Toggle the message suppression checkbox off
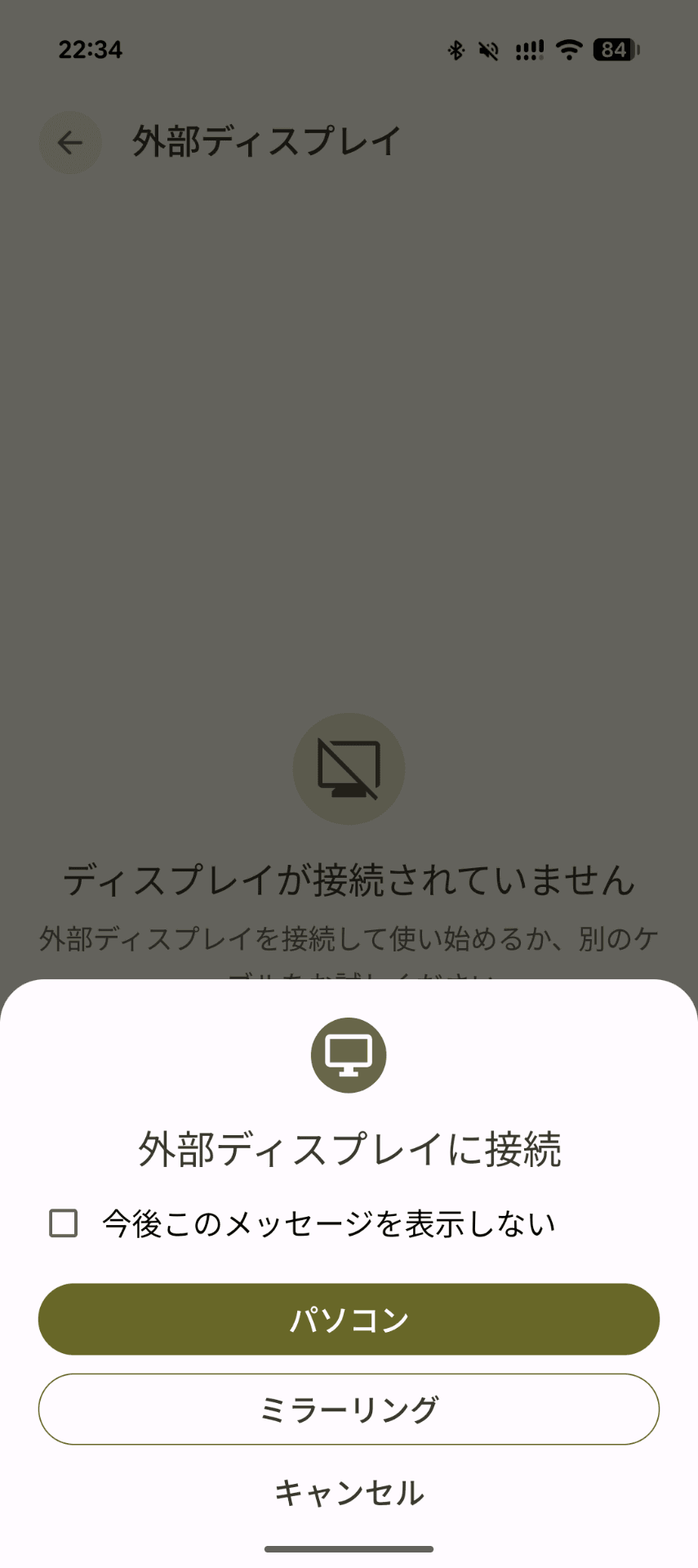The width and height of the screenshot is (698, 1568). pos(61,1223)
